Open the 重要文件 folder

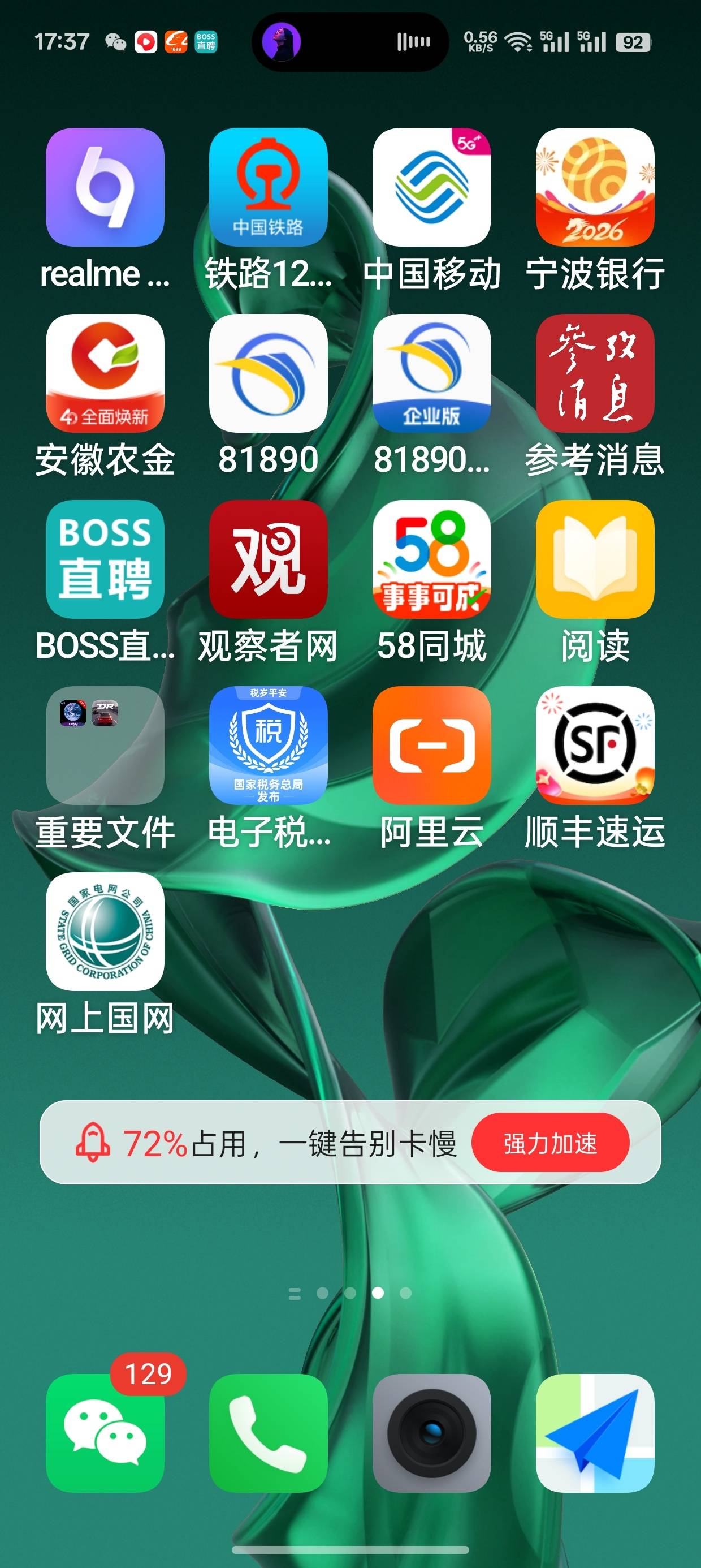[x=105, y=746]
